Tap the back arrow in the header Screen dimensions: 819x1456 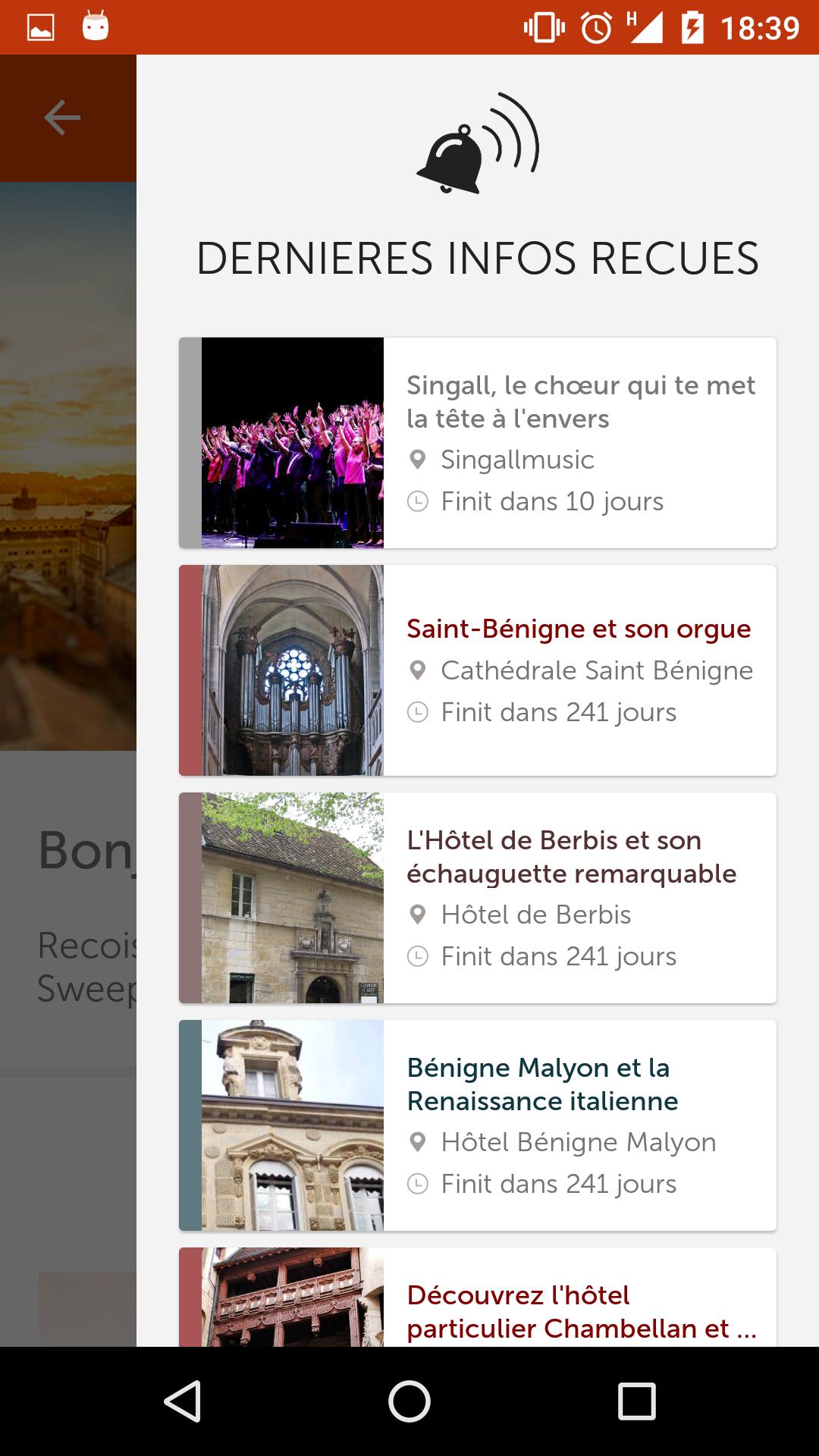(x=62, y=118)
